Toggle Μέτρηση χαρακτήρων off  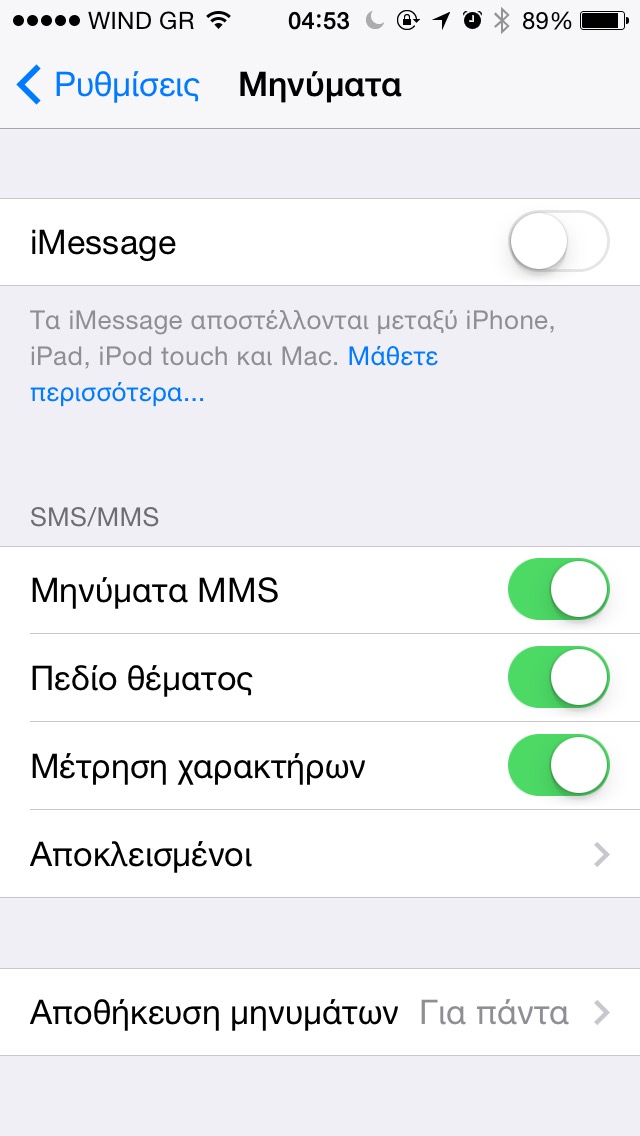pos(558,766)
